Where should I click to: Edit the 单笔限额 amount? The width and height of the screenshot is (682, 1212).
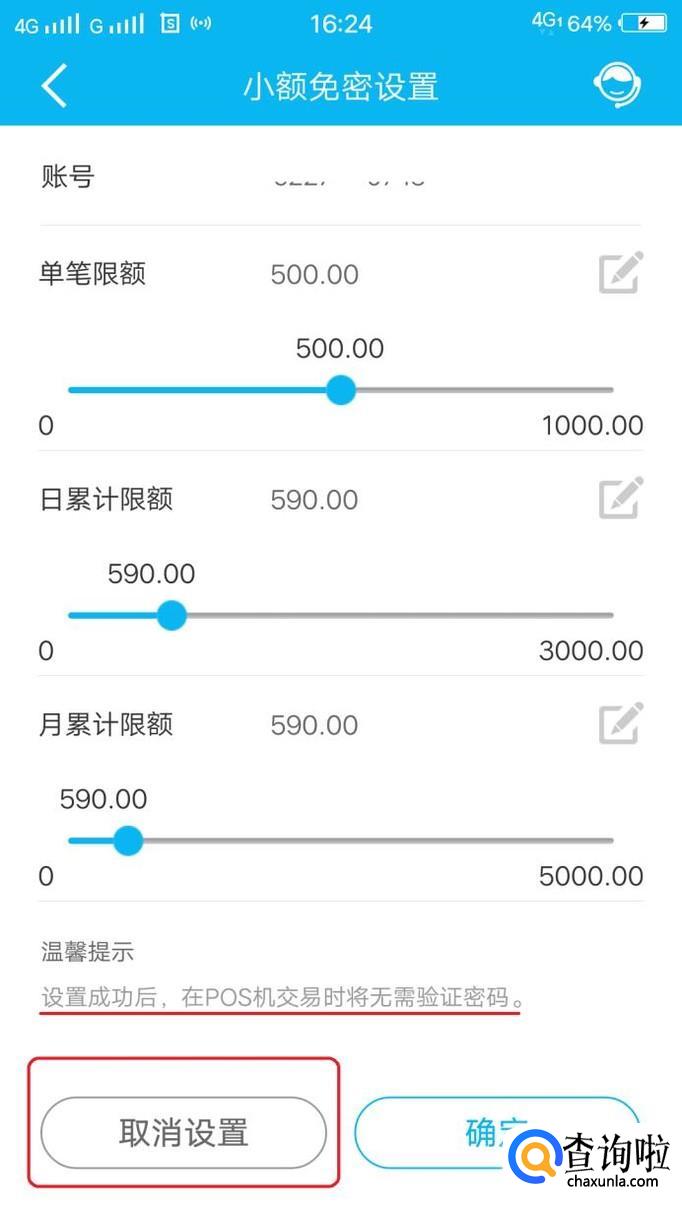coord(620,273)
